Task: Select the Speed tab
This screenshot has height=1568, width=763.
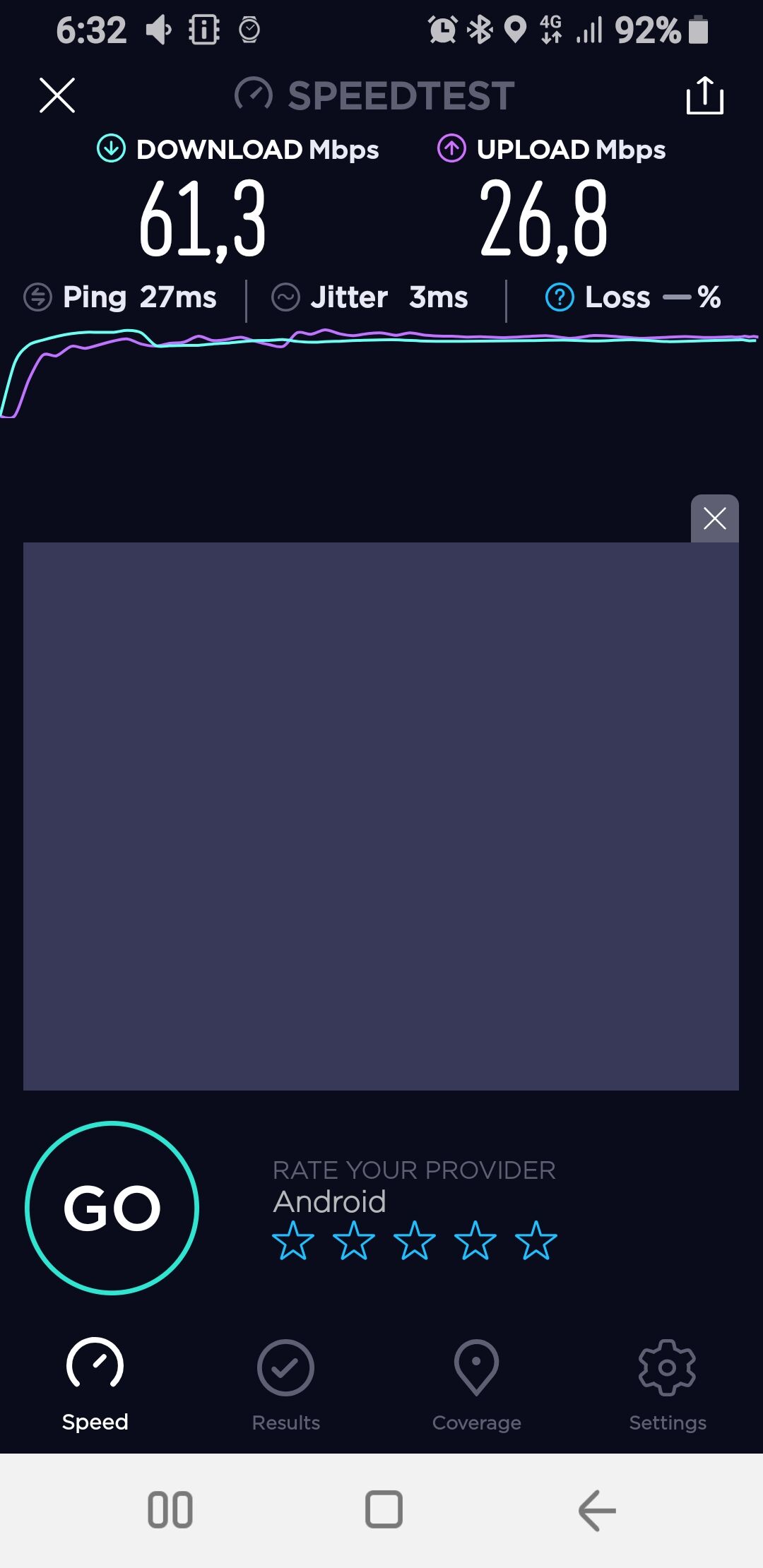Action: 95,1386
